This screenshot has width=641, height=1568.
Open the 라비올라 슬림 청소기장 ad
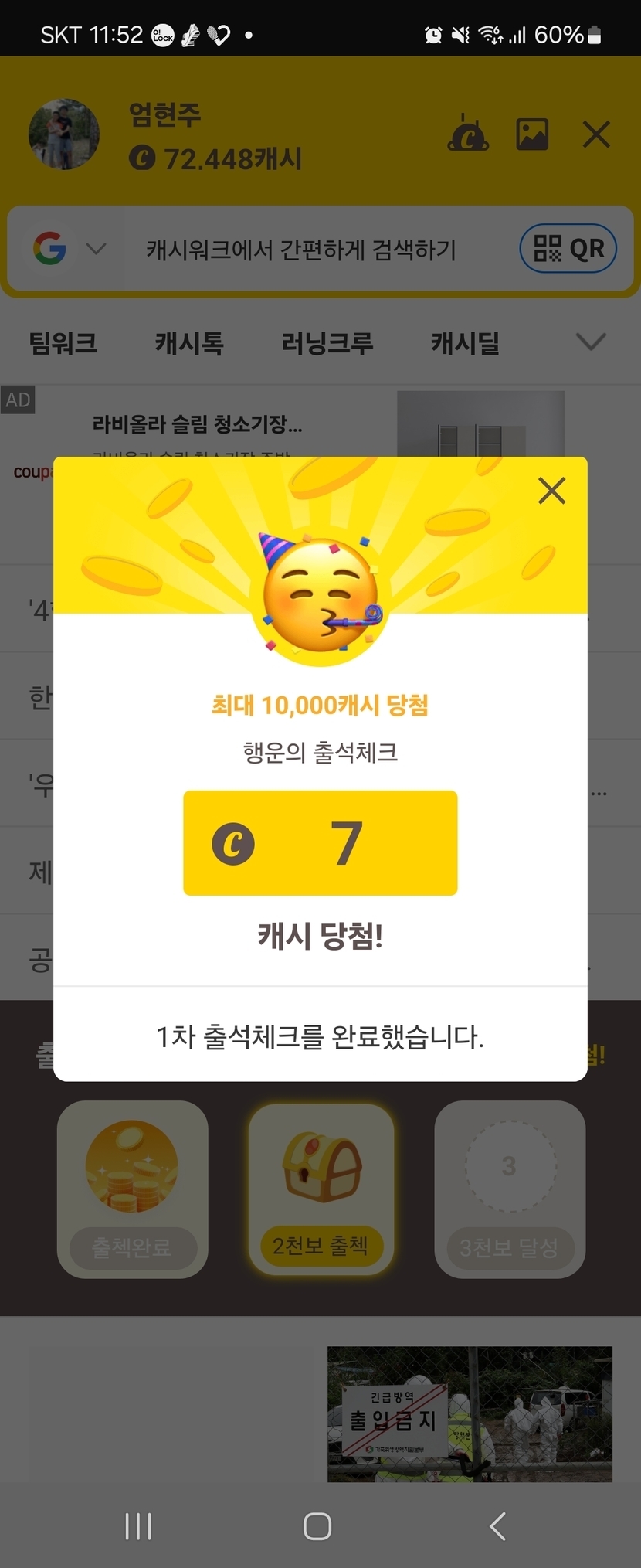point(197,423)
